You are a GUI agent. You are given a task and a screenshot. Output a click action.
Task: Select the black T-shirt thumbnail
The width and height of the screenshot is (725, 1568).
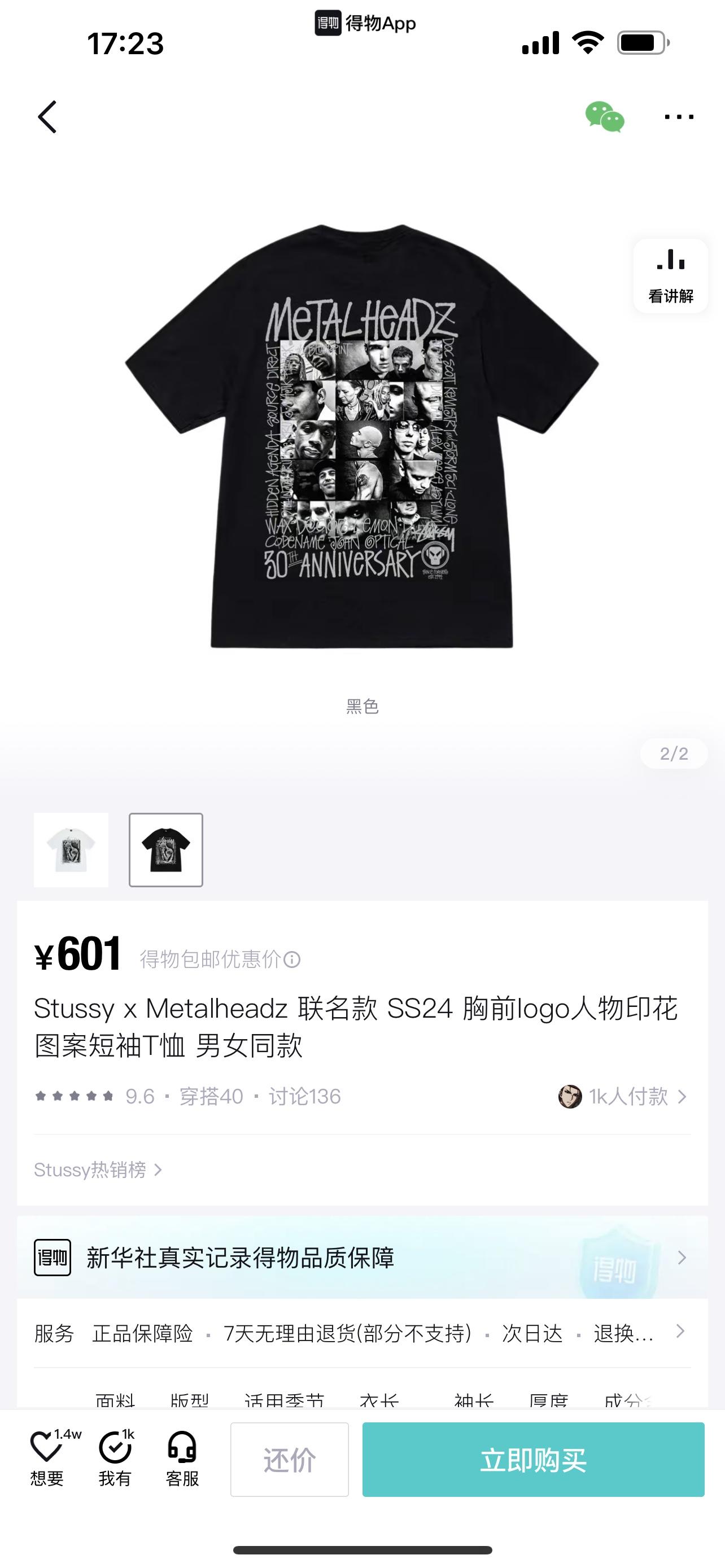coord(165,849)
